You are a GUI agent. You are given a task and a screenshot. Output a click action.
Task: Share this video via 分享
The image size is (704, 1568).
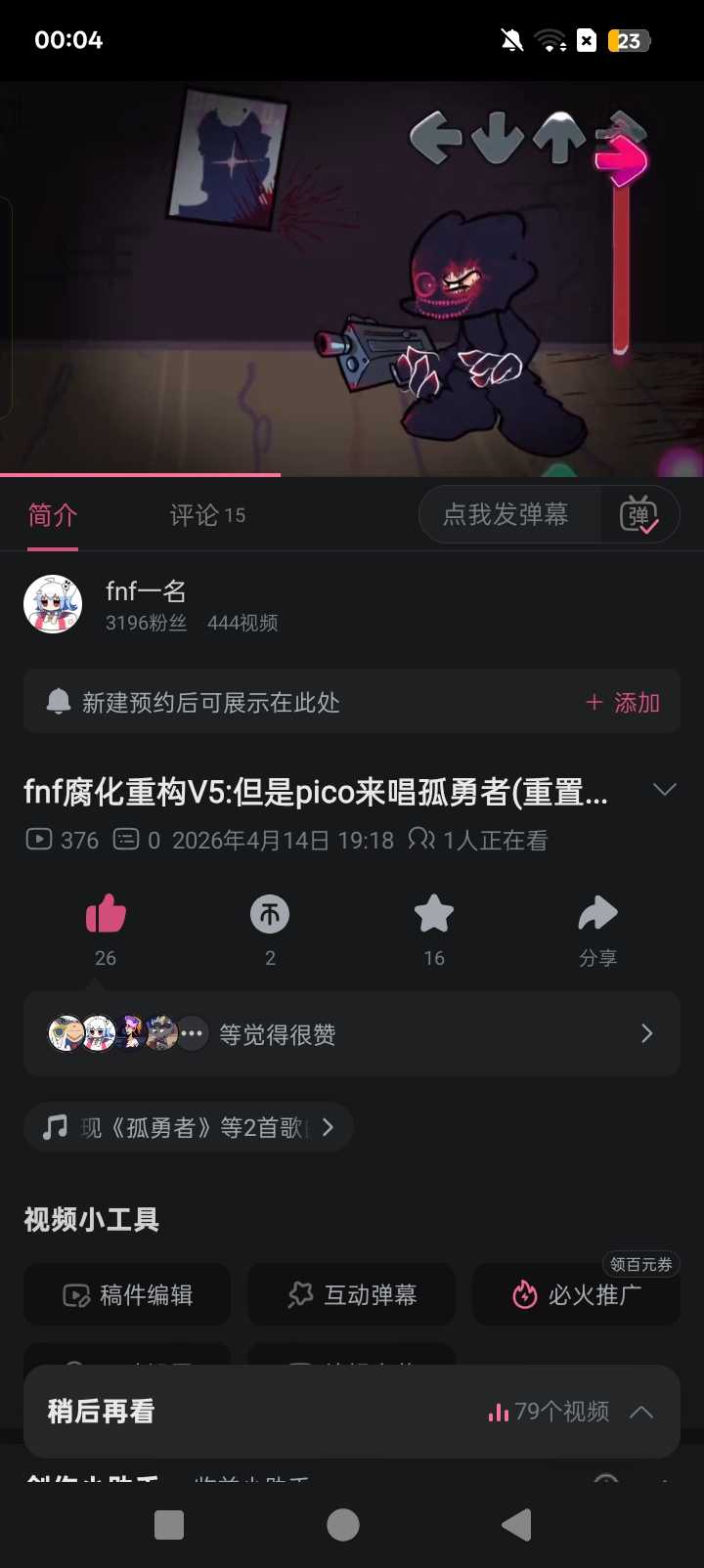coord(597,916)
